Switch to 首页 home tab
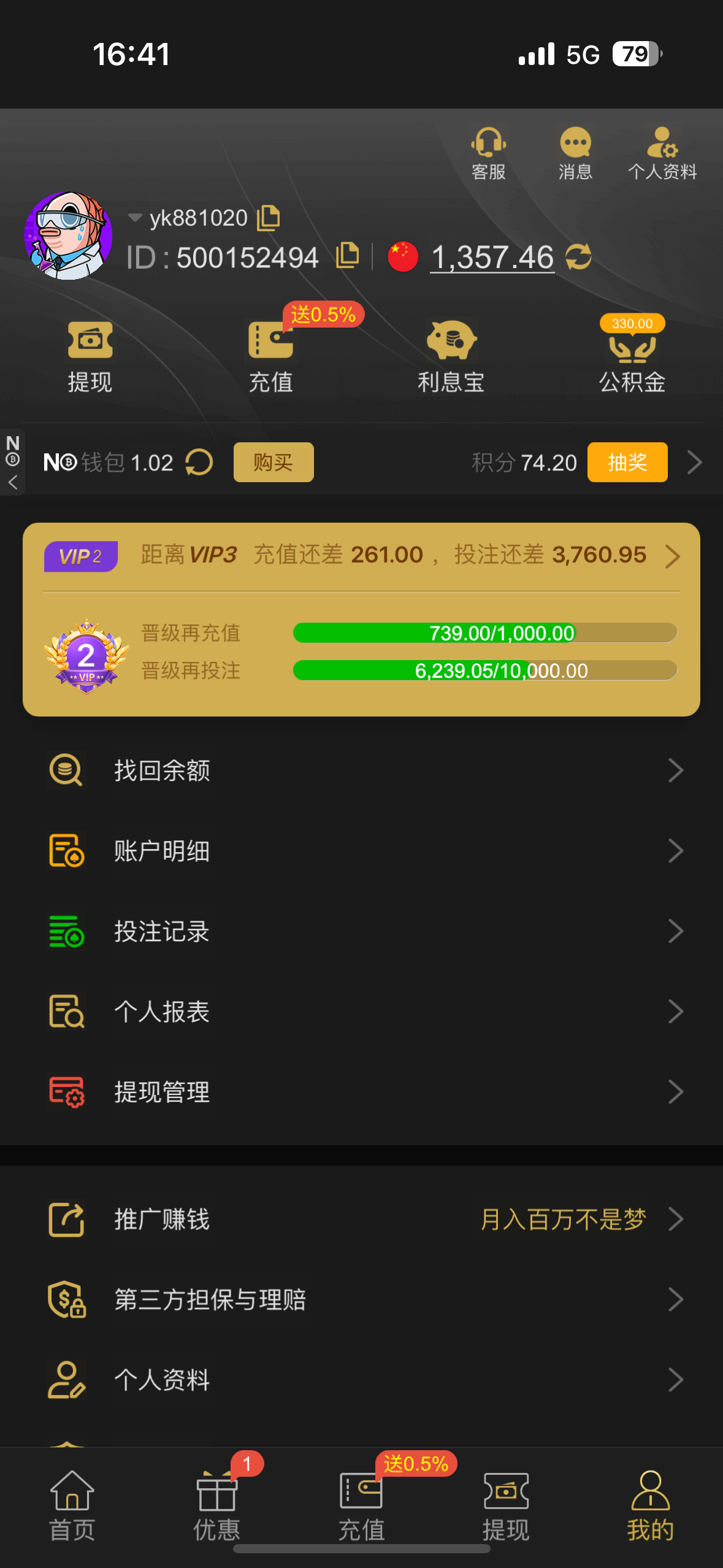Image resolution: width=723 pixels, height=1568 pixels. tap(72, 1506)
